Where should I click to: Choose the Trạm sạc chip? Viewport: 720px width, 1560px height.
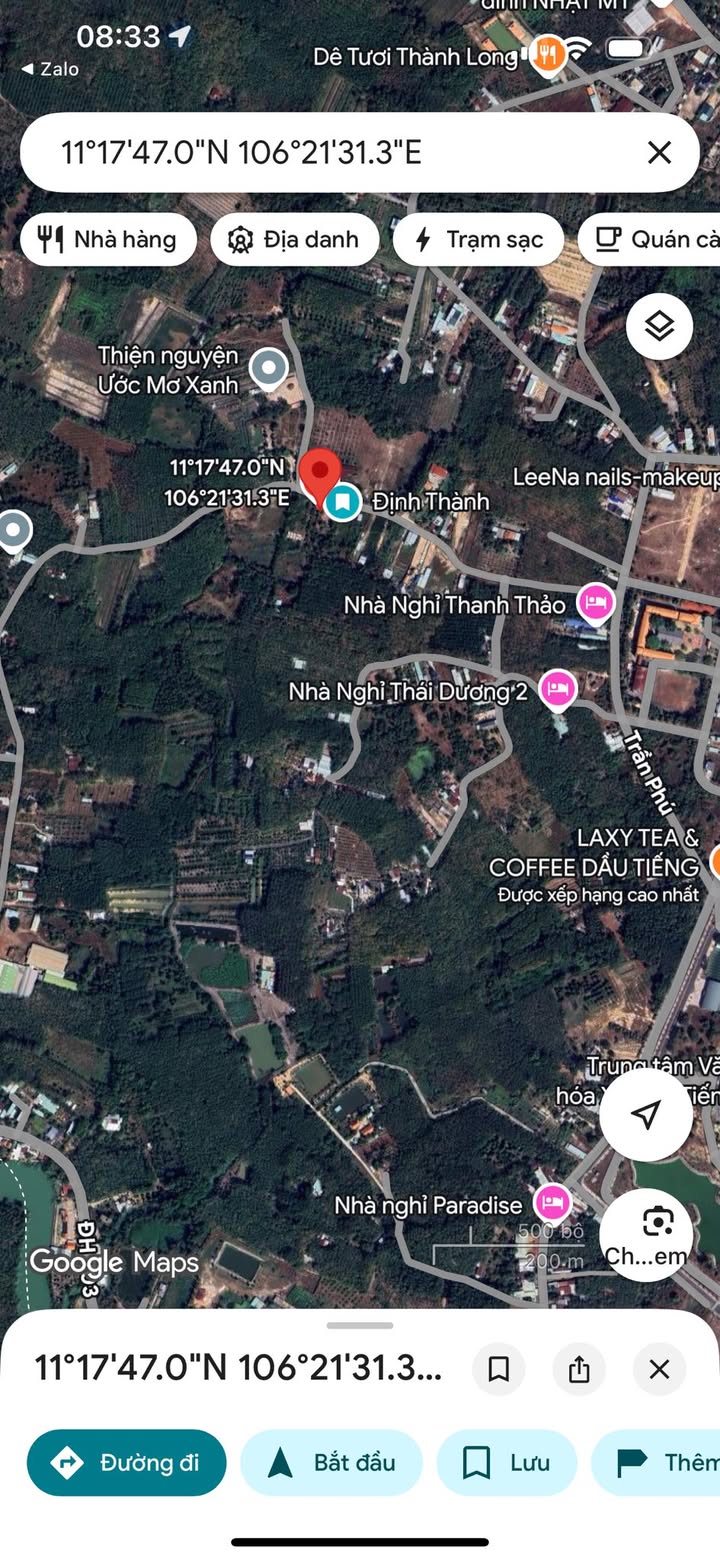[479, 239]
